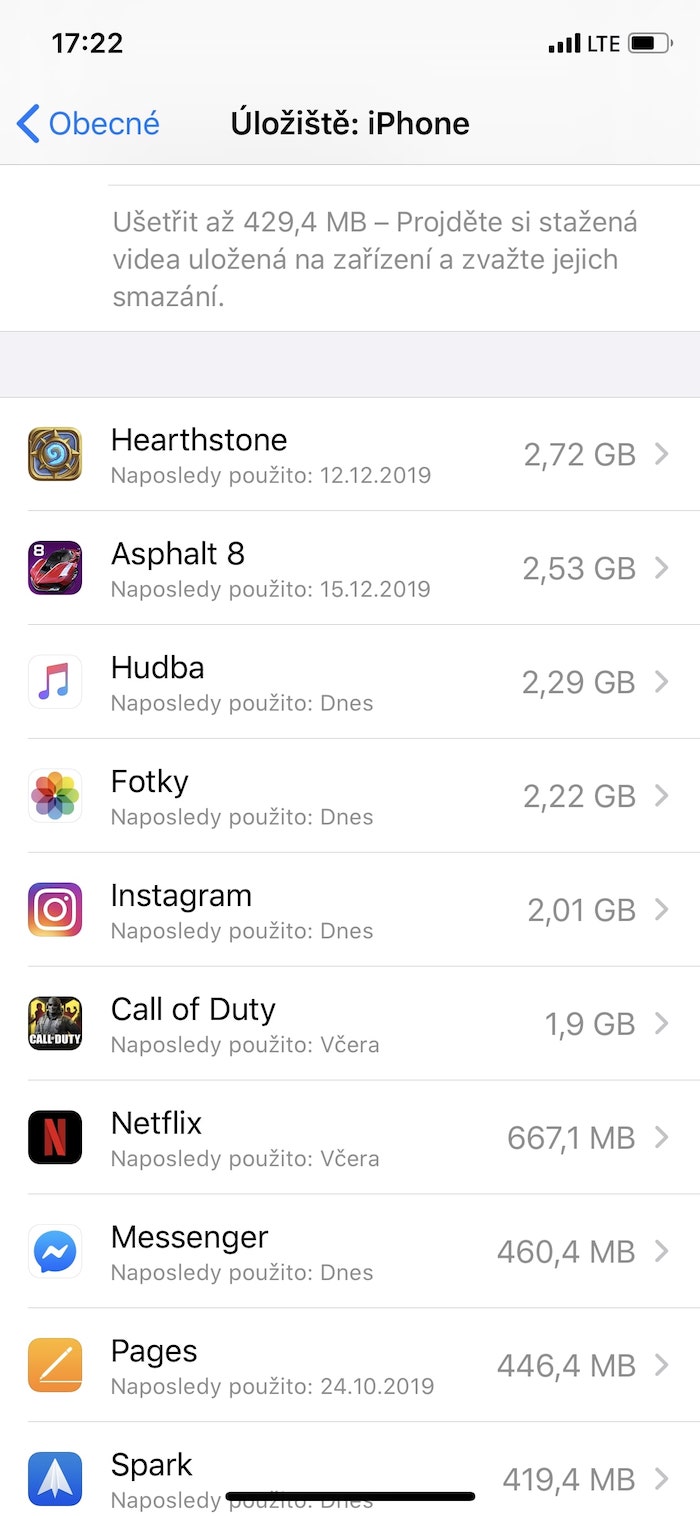The image size is (700, 1516).
Task: Open Messenger storage details
Action: tap(350, 1252)
